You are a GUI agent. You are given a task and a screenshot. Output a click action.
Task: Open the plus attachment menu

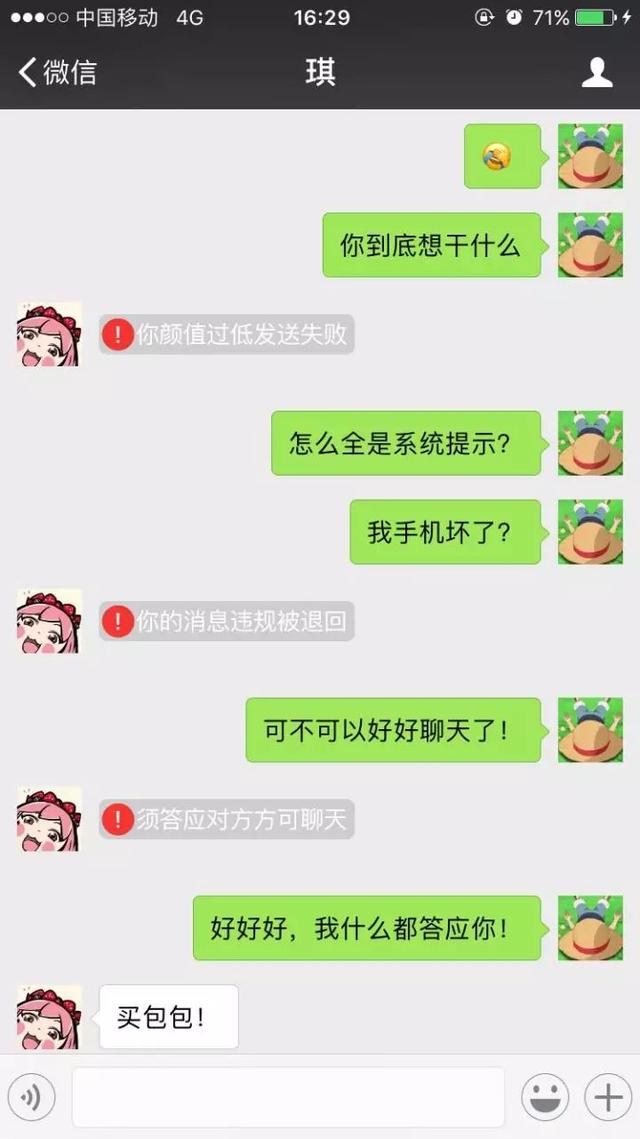[x=608, y=1098]
